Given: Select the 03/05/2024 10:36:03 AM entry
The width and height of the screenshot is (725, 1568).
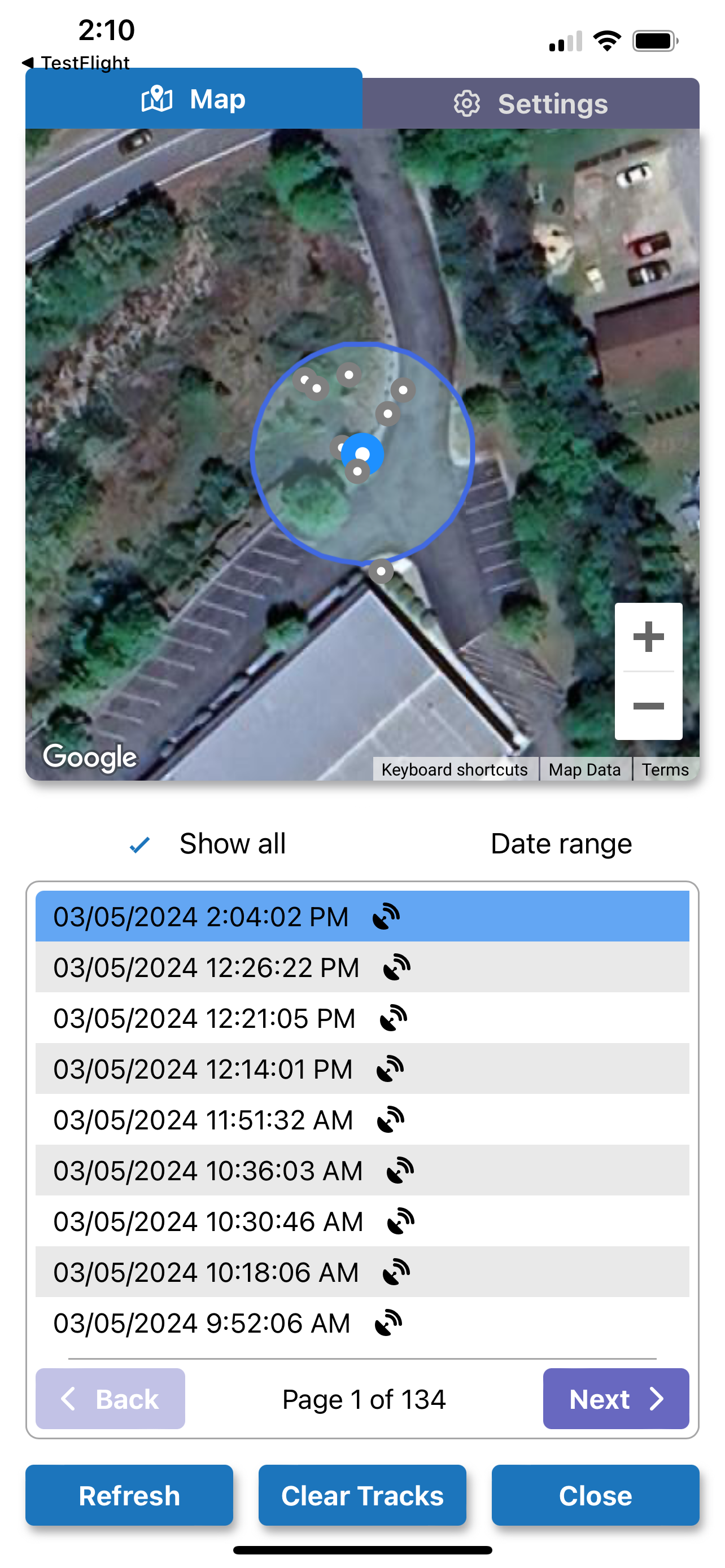Looking at the screenshot, I should coord(362,1171).
